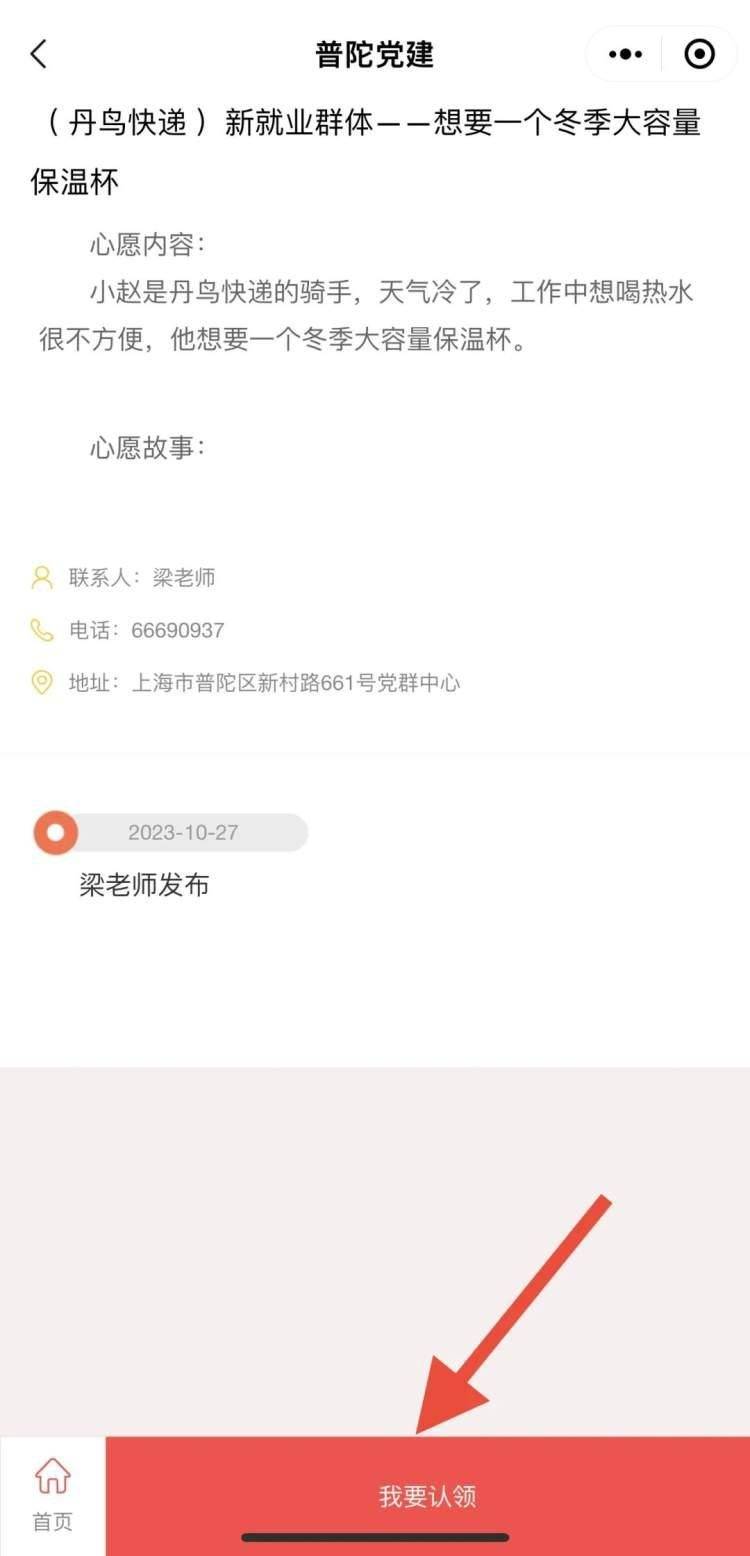Go back to the previous page
The image size is (750, 1556).
39,54
